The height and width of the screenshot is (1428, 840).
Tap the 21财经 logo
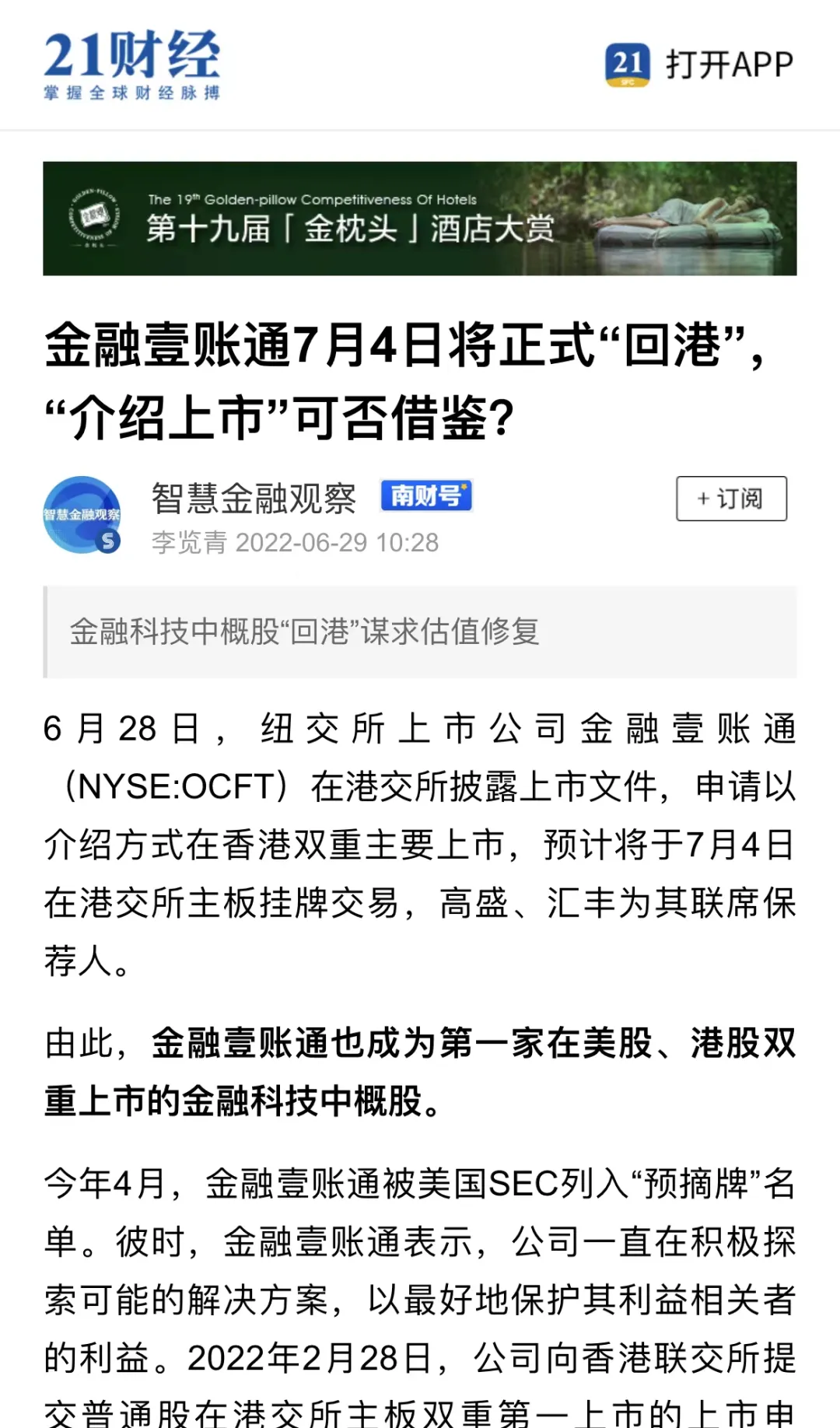[131, 65]
